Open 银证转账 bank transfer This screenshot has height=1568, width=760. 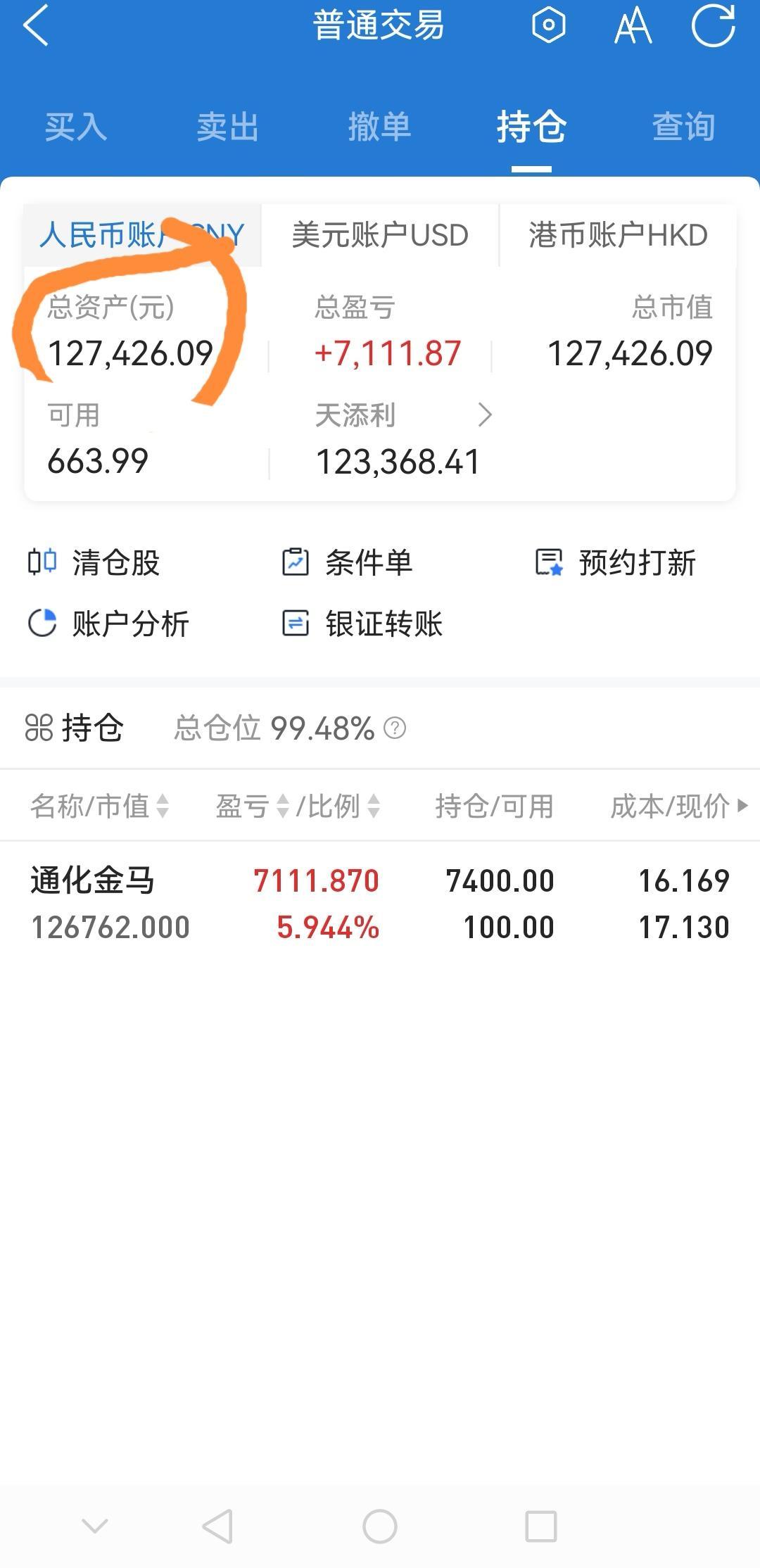362,624
